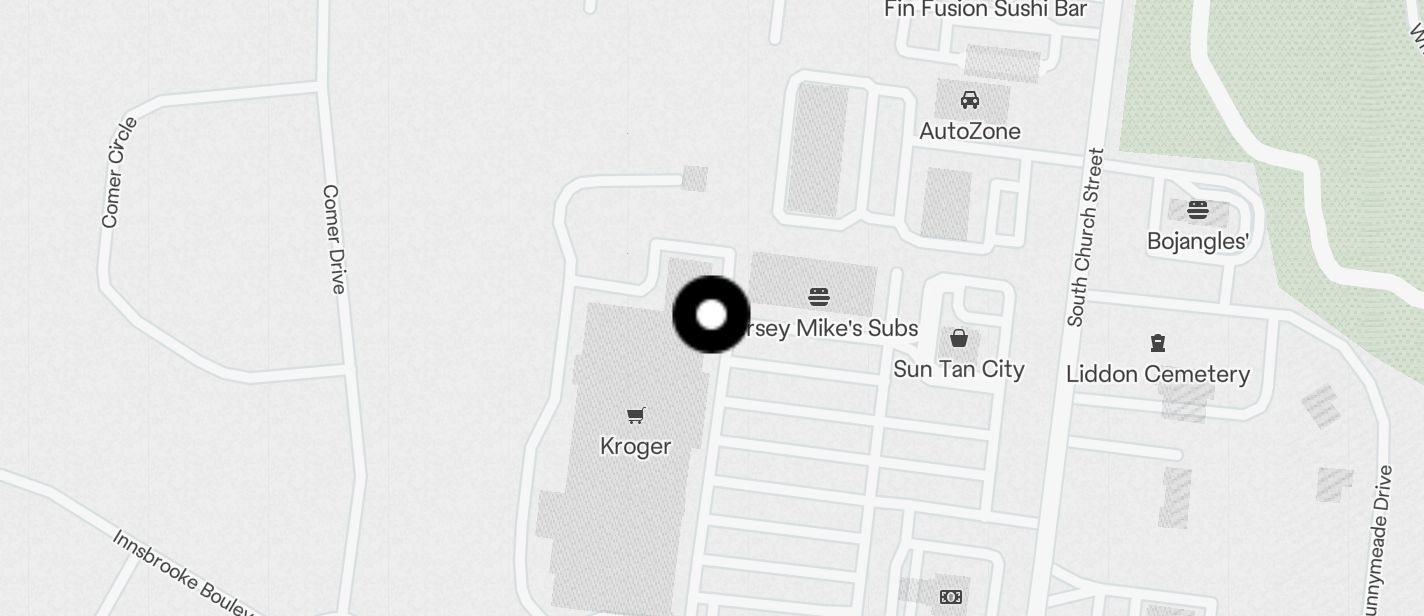Tap the Sun Tan City marker
1424x616 pixels.
(x=958, y=339)
